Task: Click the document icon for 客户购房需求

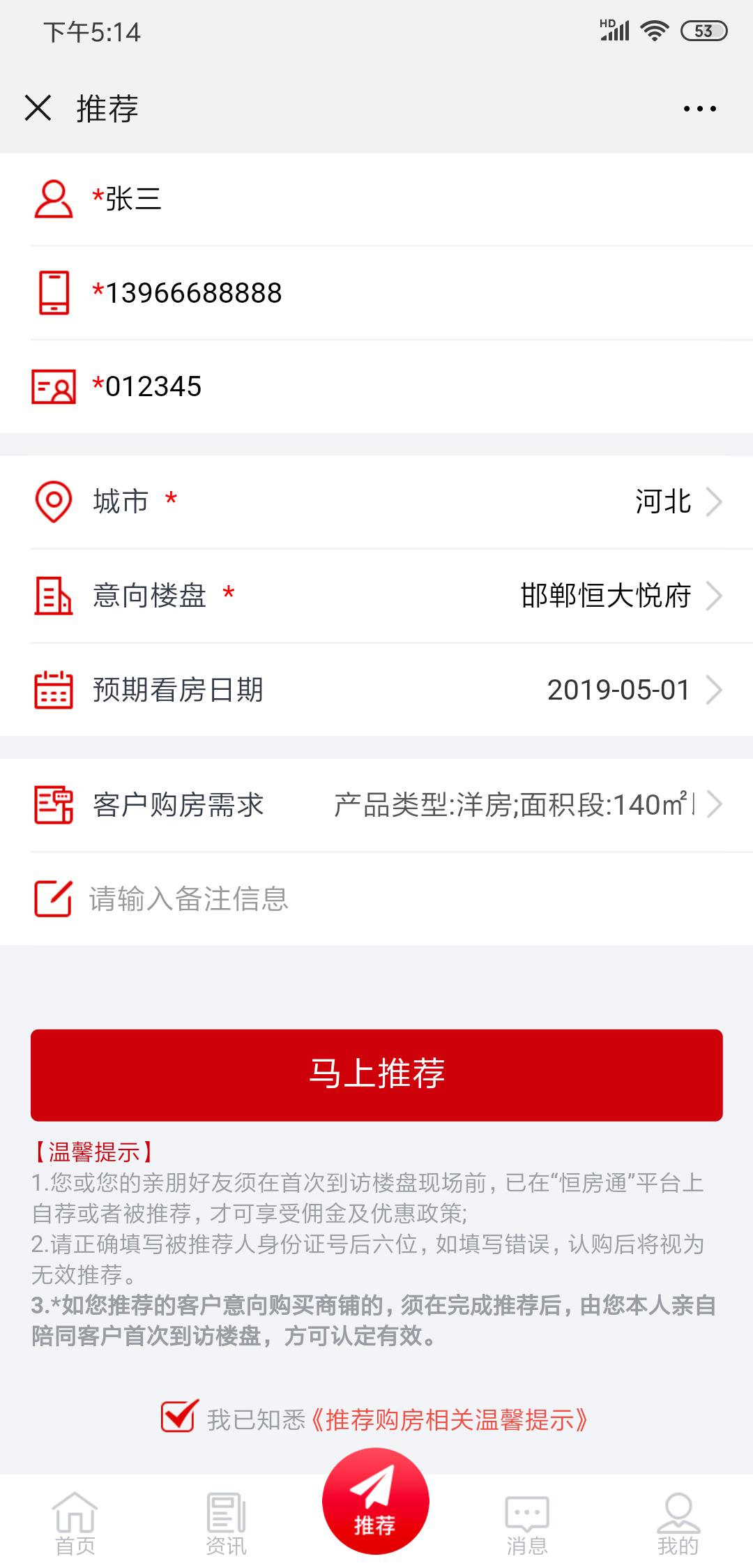Action: click(x=54, y=806)
